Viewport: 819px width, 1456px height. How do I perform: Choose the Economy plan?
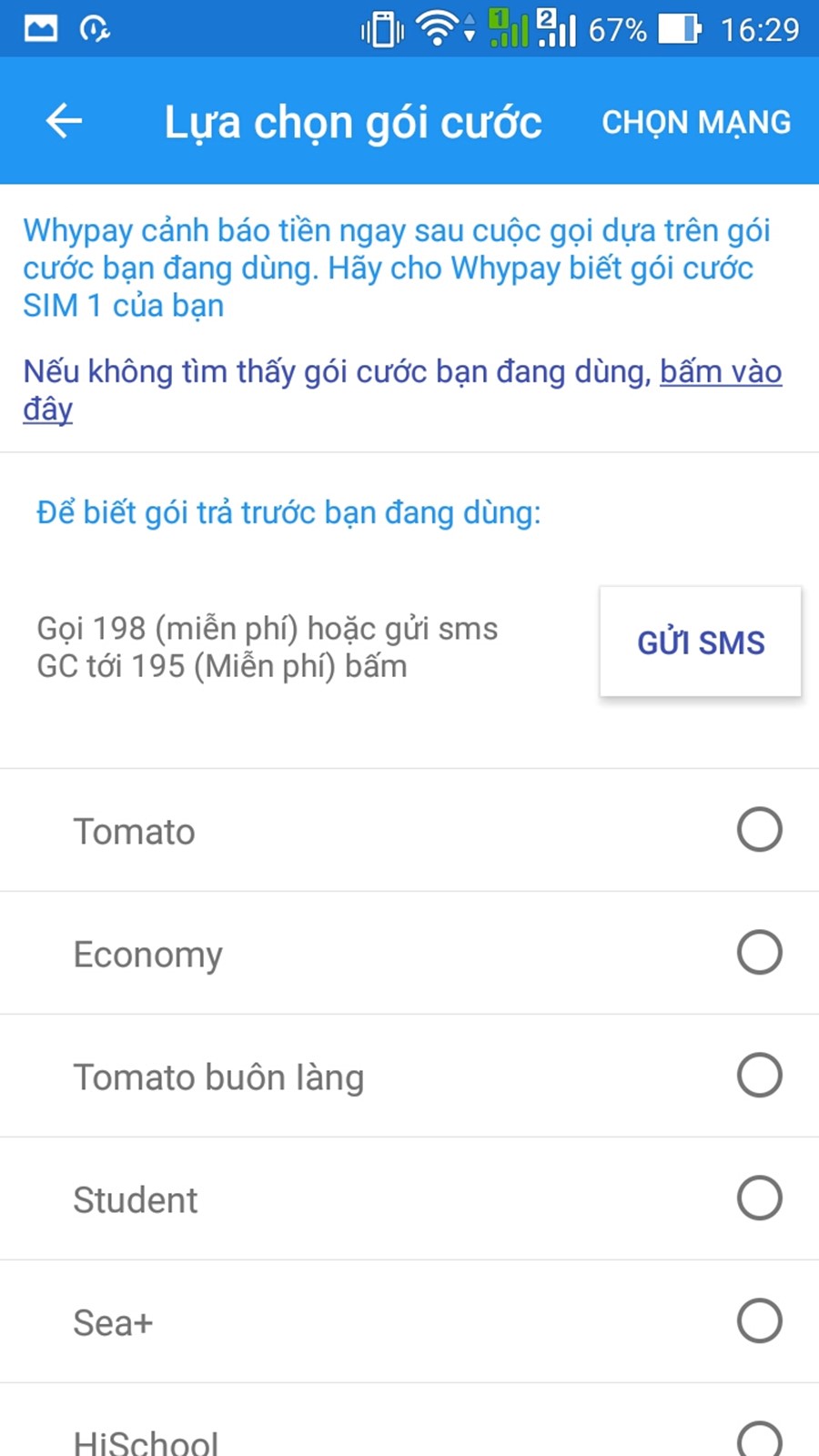pyautogui.click(x=759, y=953)
